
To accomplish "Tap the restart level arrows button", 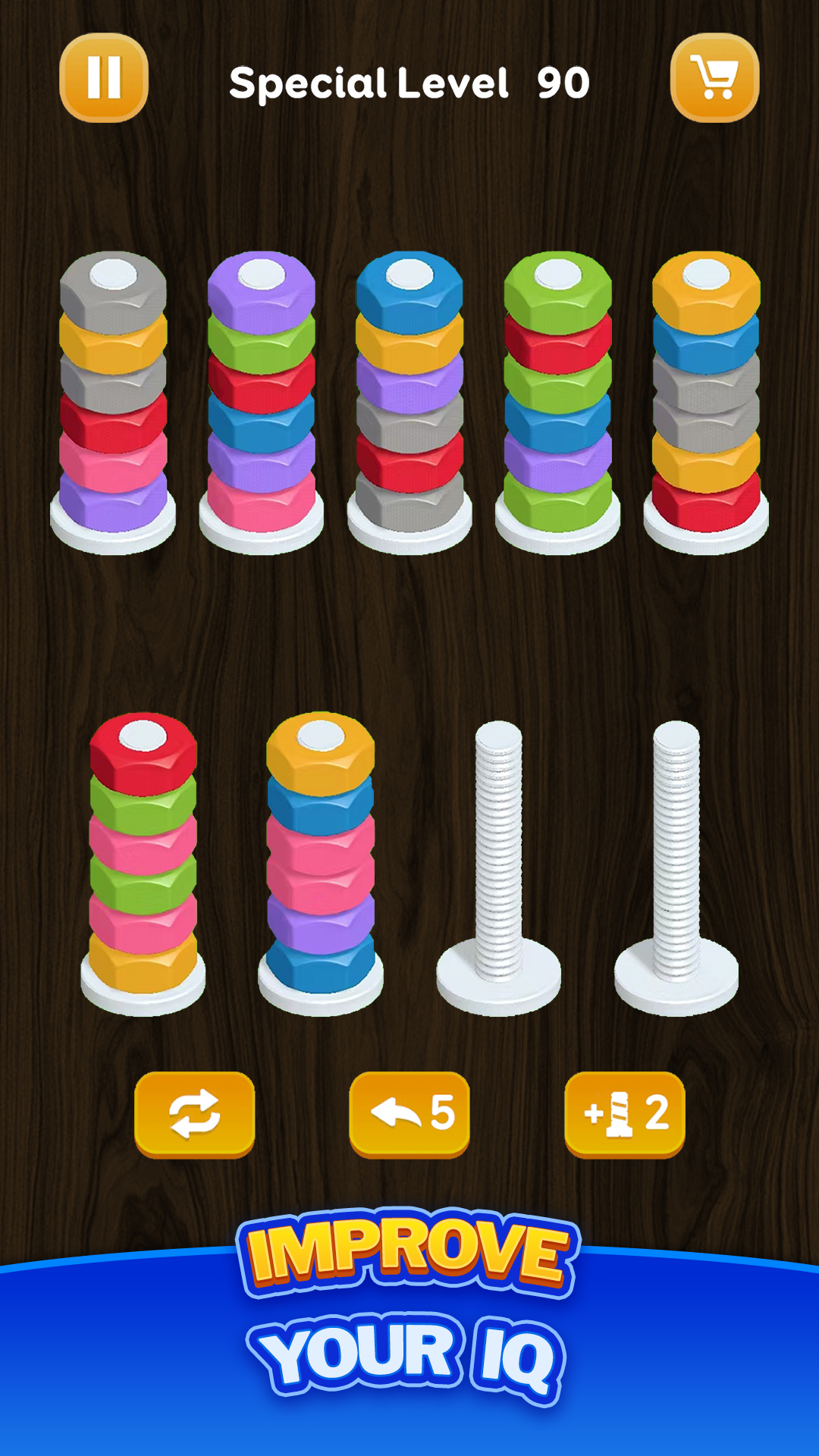I will click(194, 1114).
